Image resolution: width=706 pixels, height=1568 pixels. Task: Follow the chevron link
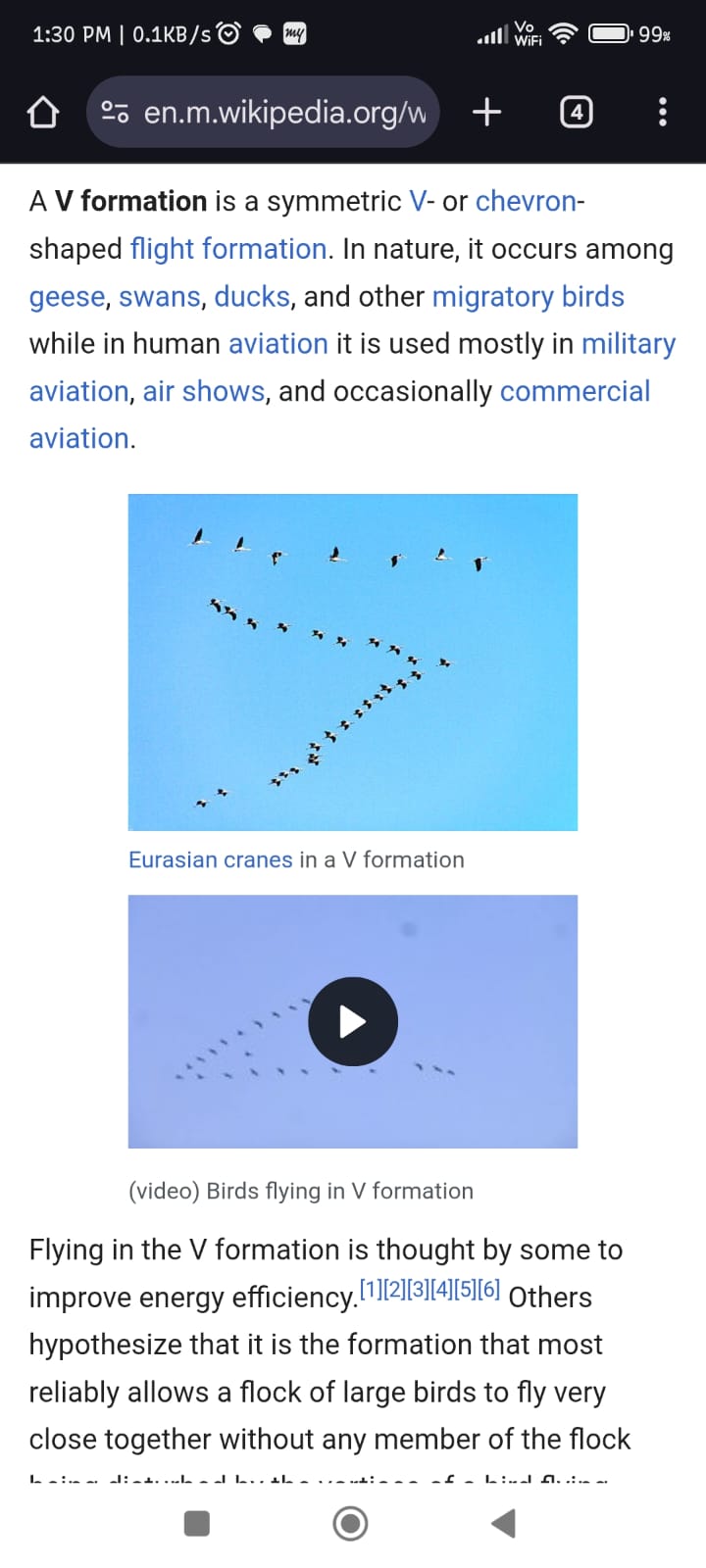[x=527, y=201]
